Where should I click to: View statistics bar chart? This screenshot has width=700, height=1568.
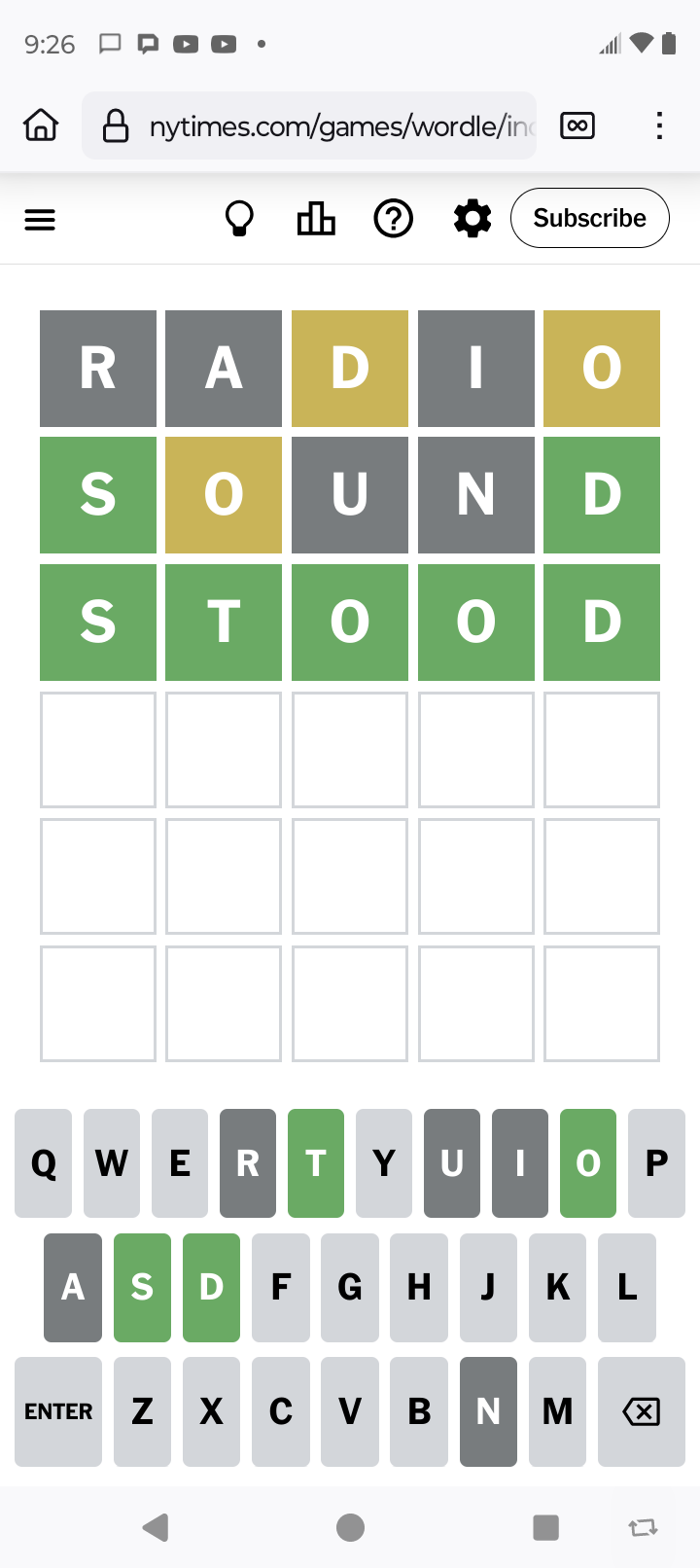coord(316,219)
